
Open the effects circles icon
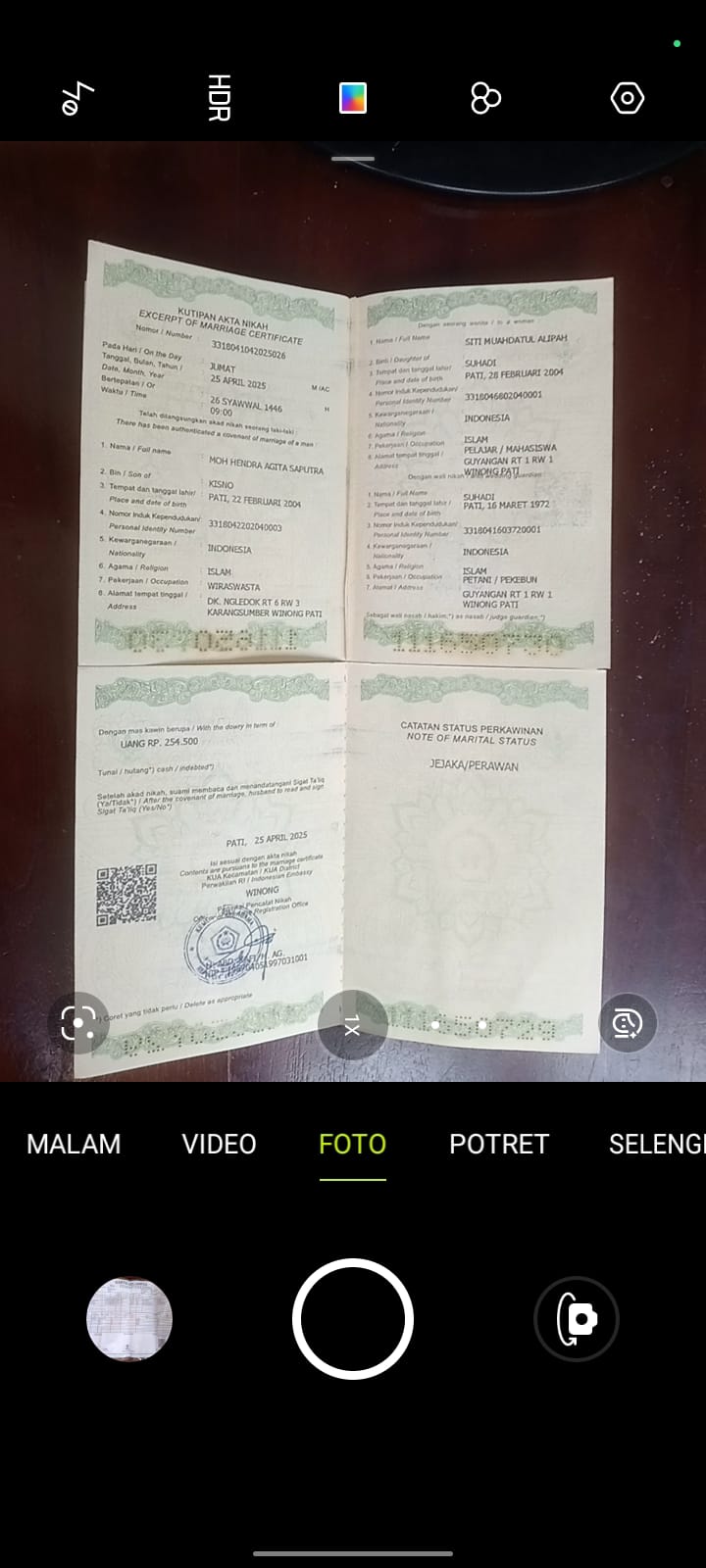pyautogui.click(x=485, y=98)
